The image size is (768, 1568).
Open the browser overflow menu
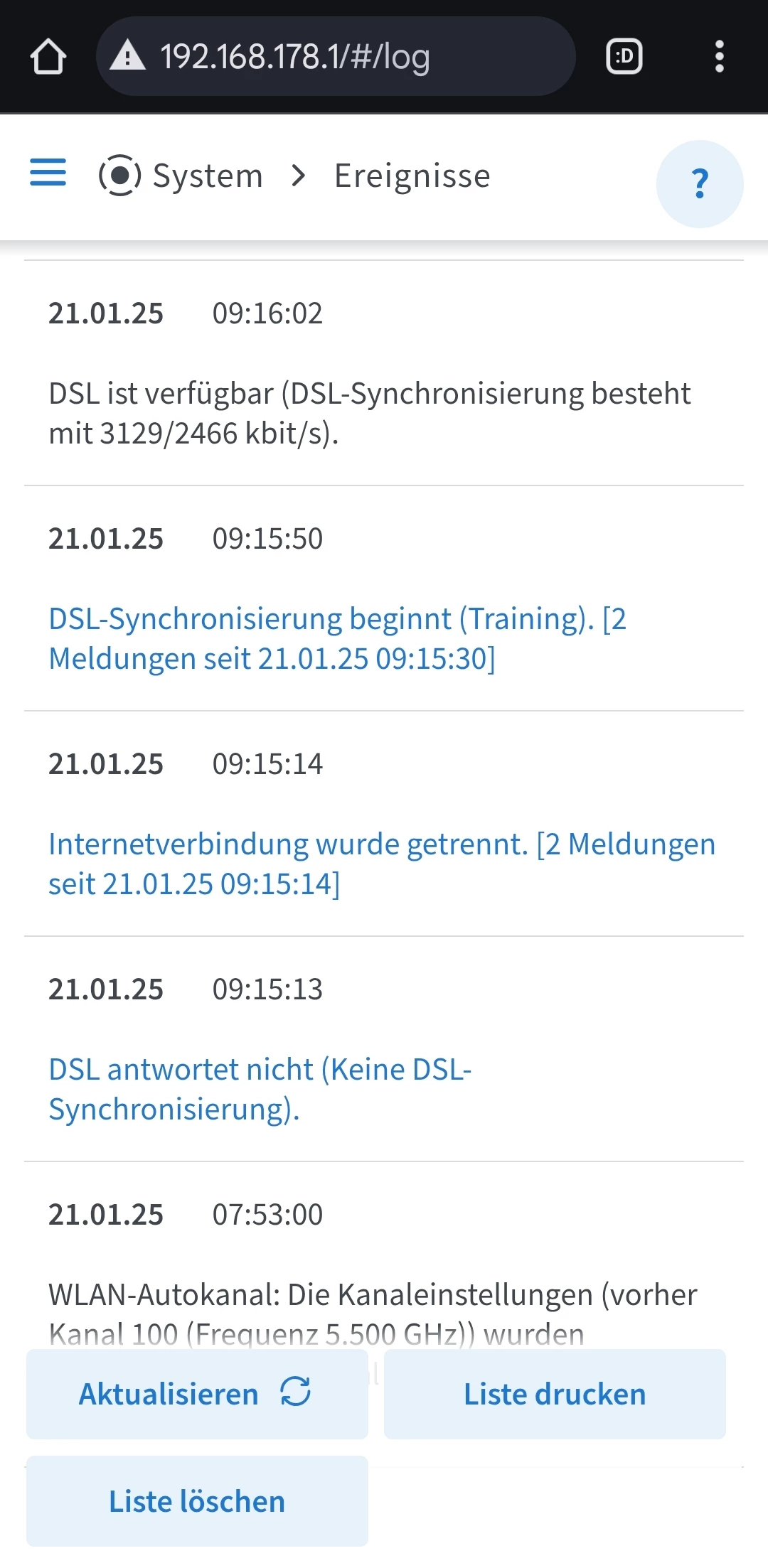tap(719, 57)
